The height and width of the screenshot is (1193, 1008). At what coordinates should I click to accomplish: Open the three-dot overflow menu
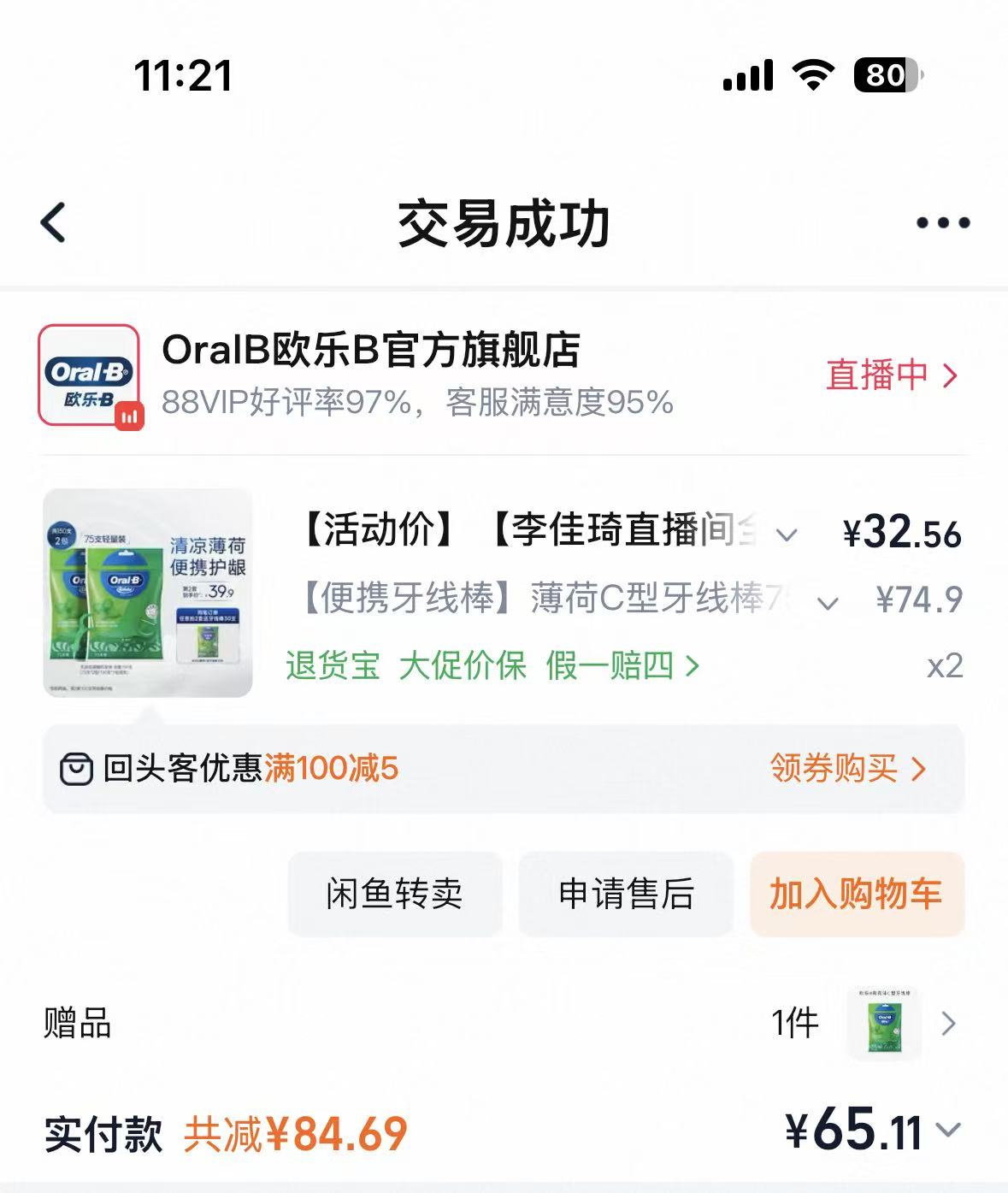click(x=942, y=223)
